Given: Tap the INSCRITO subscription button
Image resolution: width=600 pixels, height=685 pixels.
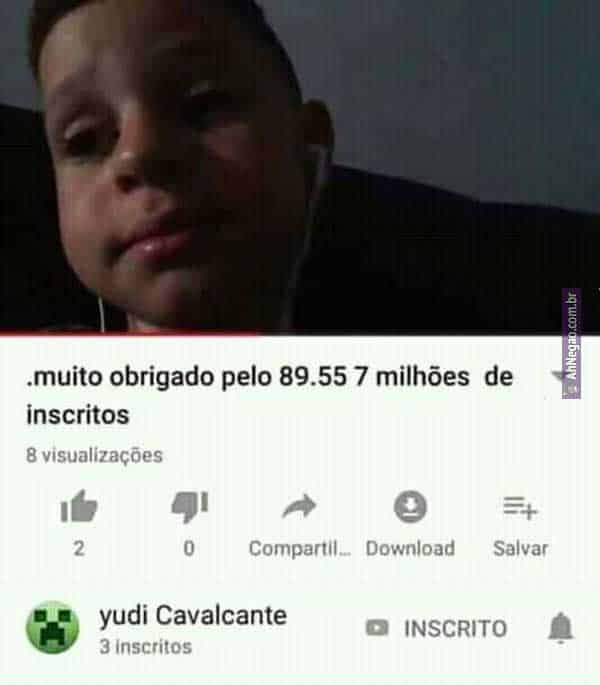Looking at the screenshot, I should coord(437,628).
